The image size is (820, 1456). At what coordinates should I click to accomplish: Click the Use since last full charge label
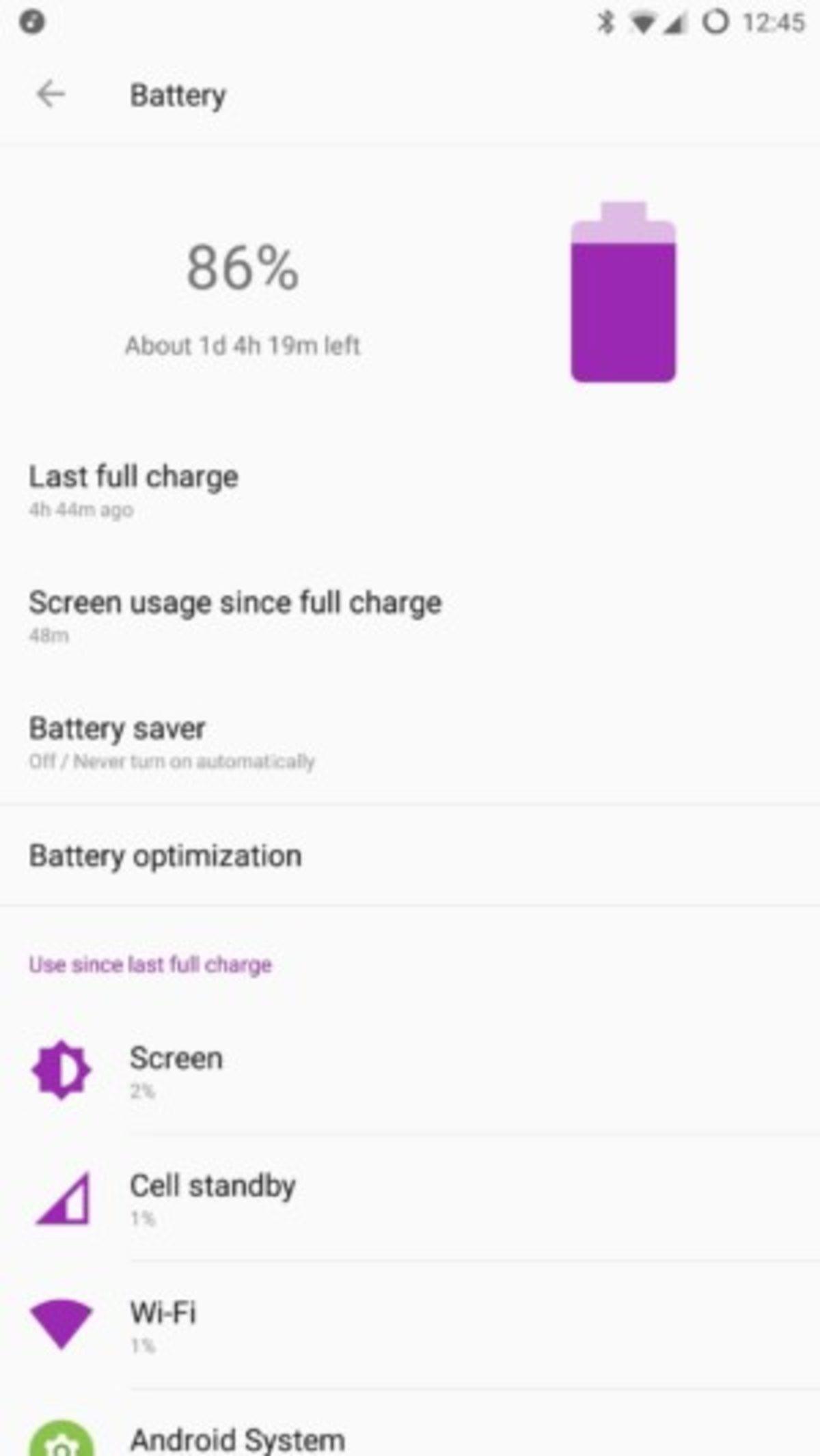tap(150, 964)
